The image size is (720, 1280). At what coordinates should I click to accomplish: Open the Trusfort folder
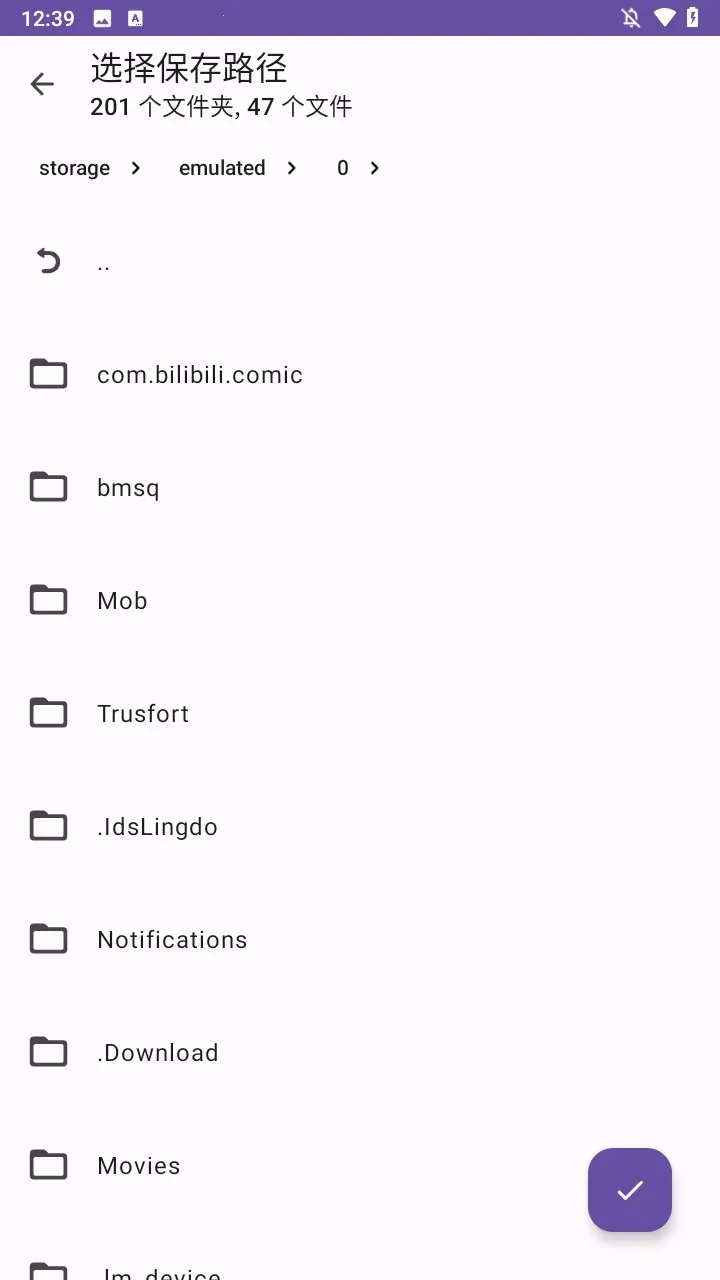(x=143, y=714)
